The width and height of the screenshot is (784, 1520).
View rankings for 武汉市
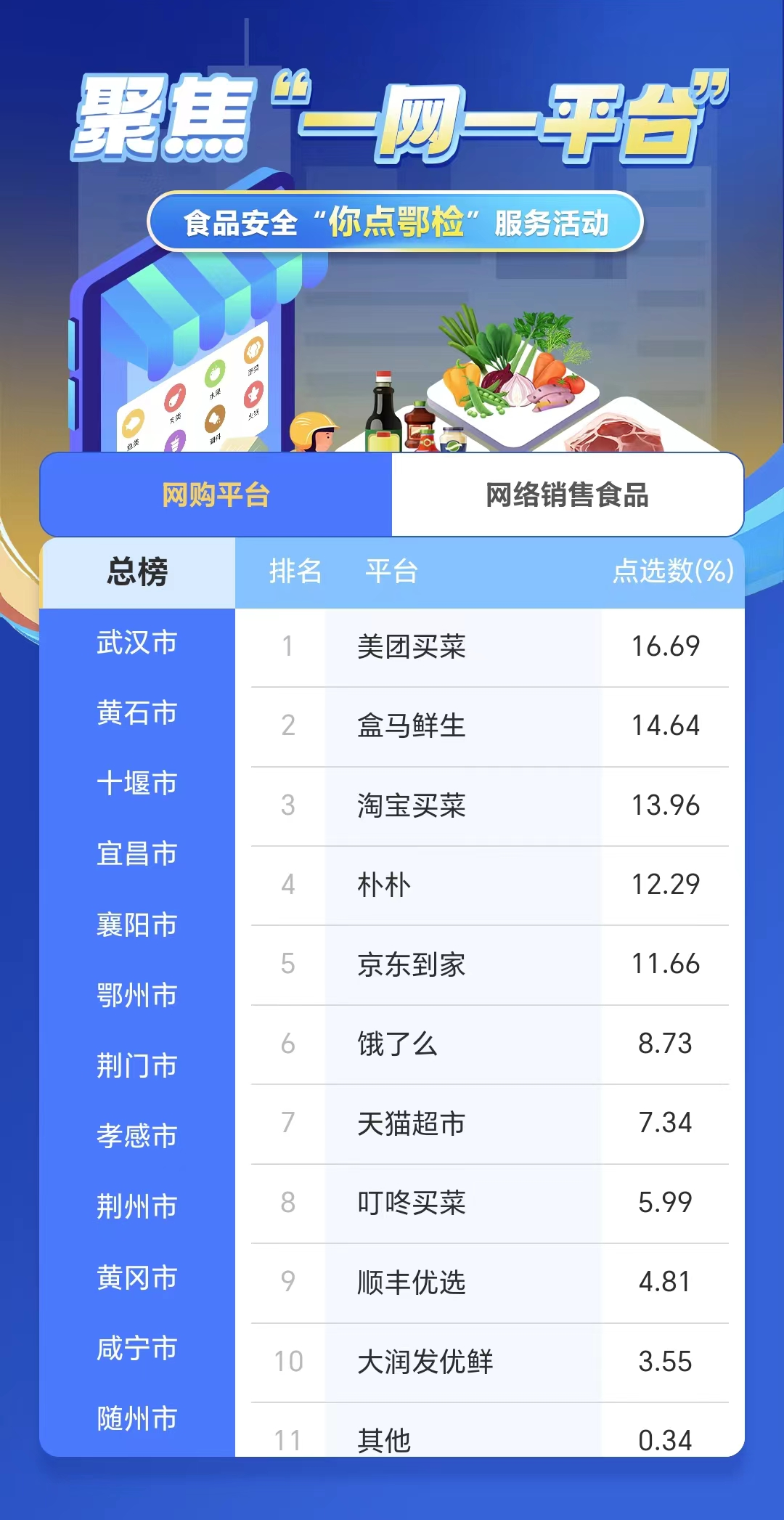point(137,643)
